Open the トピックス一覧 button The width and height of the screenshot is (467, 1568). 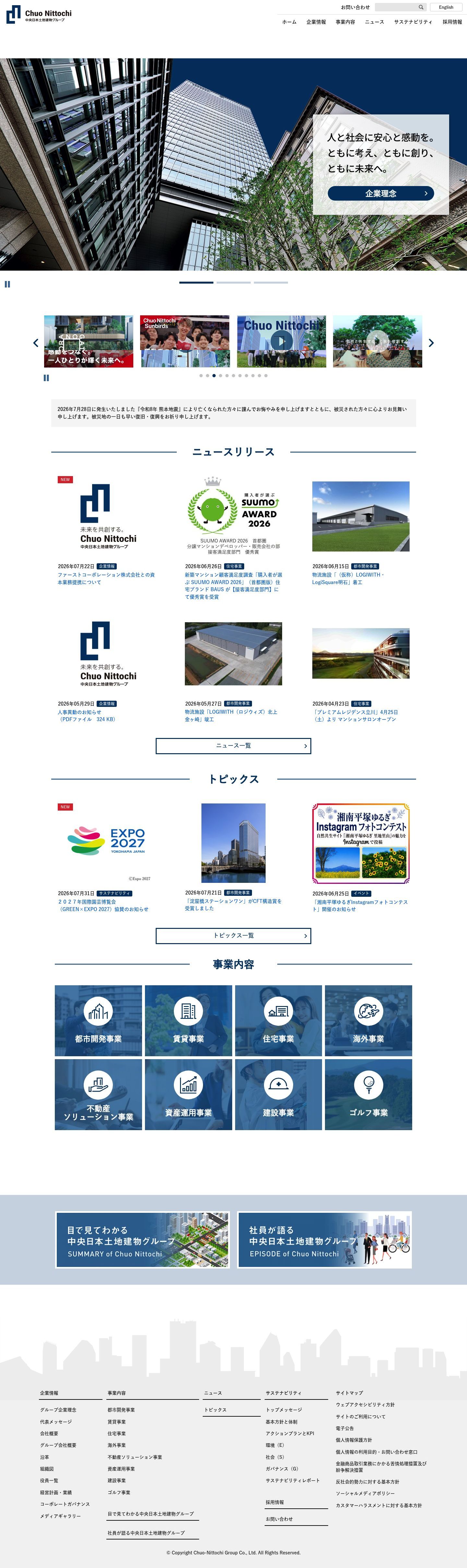click(x=233, y=936)
